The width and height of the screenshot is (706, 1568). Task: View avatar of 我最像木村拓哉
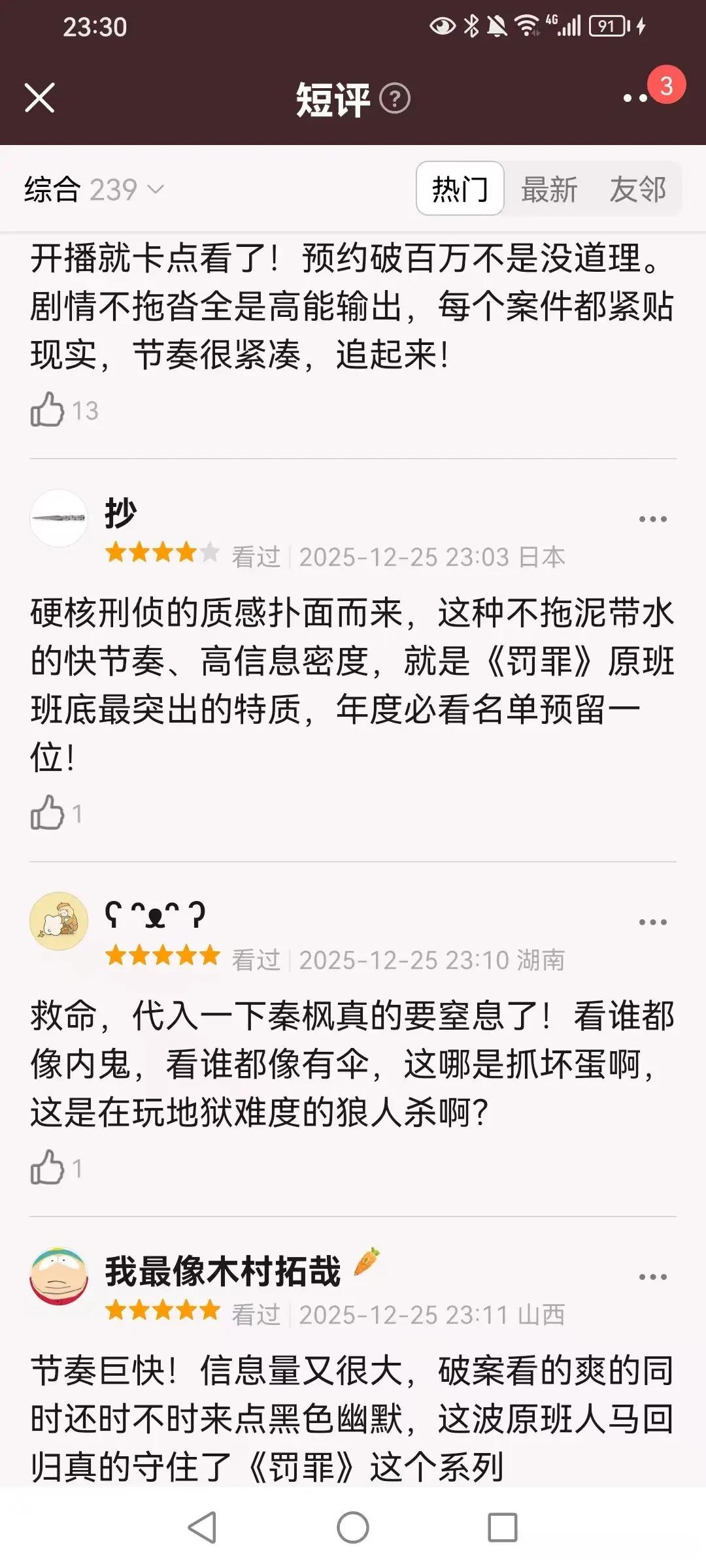click(59, 1275)
